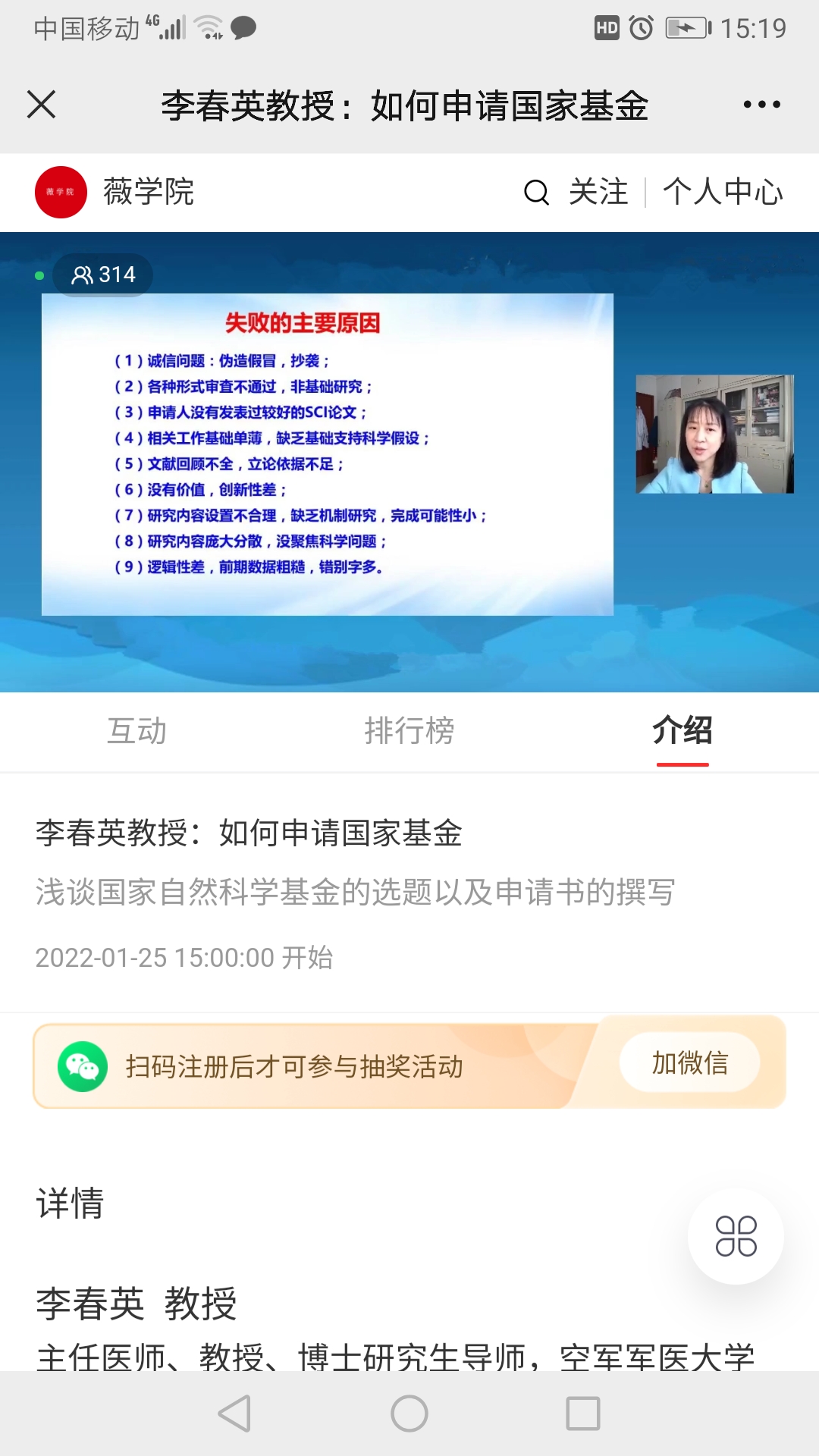Open the floating four-circle menu button
The height and width of the screenshot is (1456, 819).
pos(736,1236)
